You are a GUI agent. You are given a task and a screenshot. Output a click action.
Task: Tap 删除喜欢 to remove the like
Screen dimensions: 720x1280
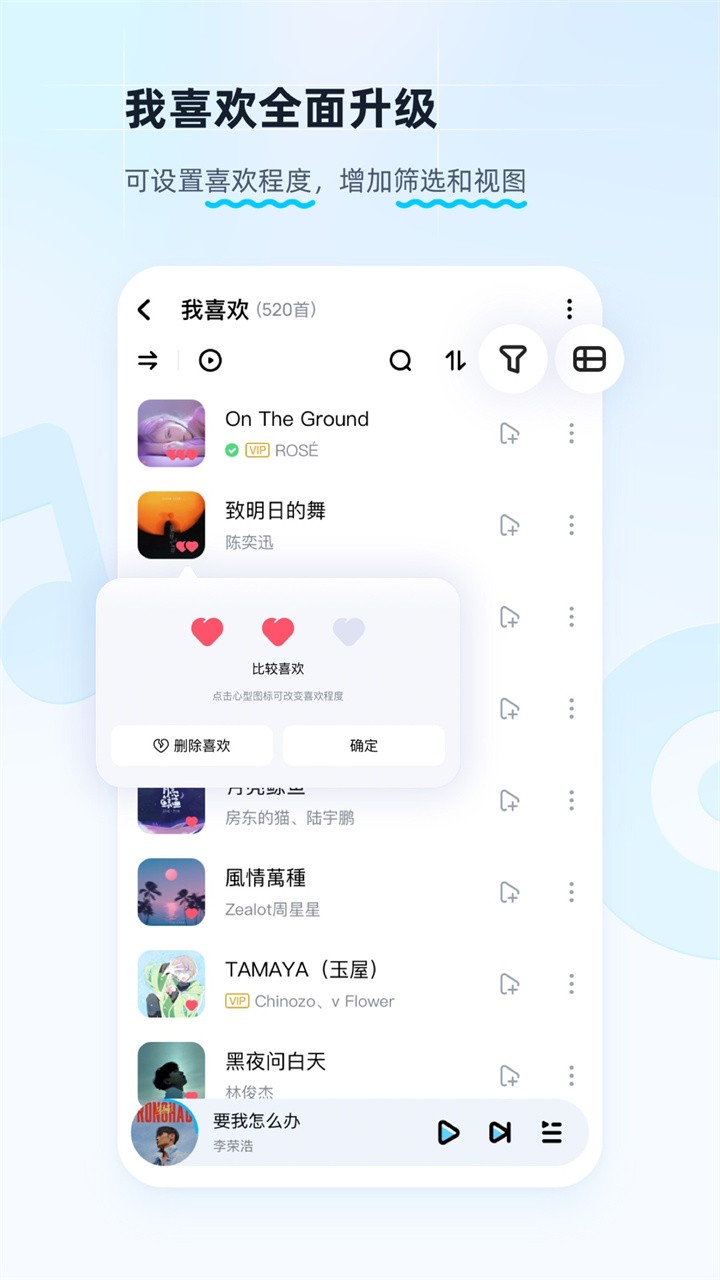pos(192,745)
